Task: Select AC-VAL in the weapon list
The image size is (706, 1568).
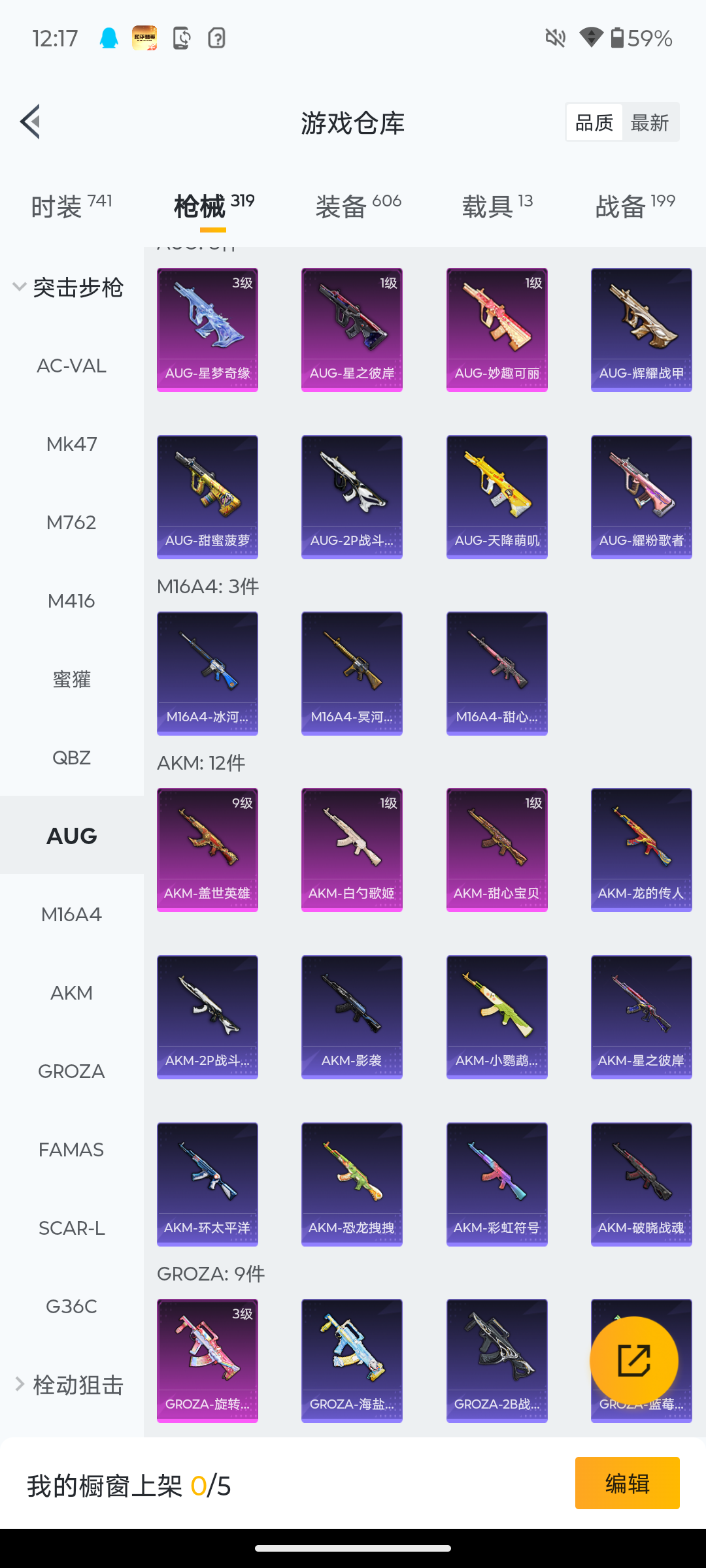Action: pos(71,366)
